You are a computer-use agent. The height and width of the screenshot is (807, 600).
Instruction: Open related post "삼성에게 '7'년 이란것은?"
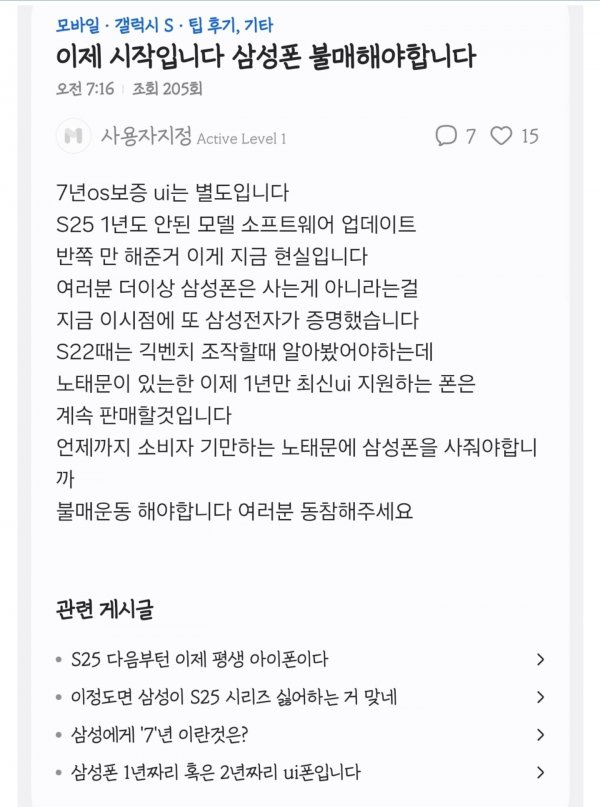300,734
